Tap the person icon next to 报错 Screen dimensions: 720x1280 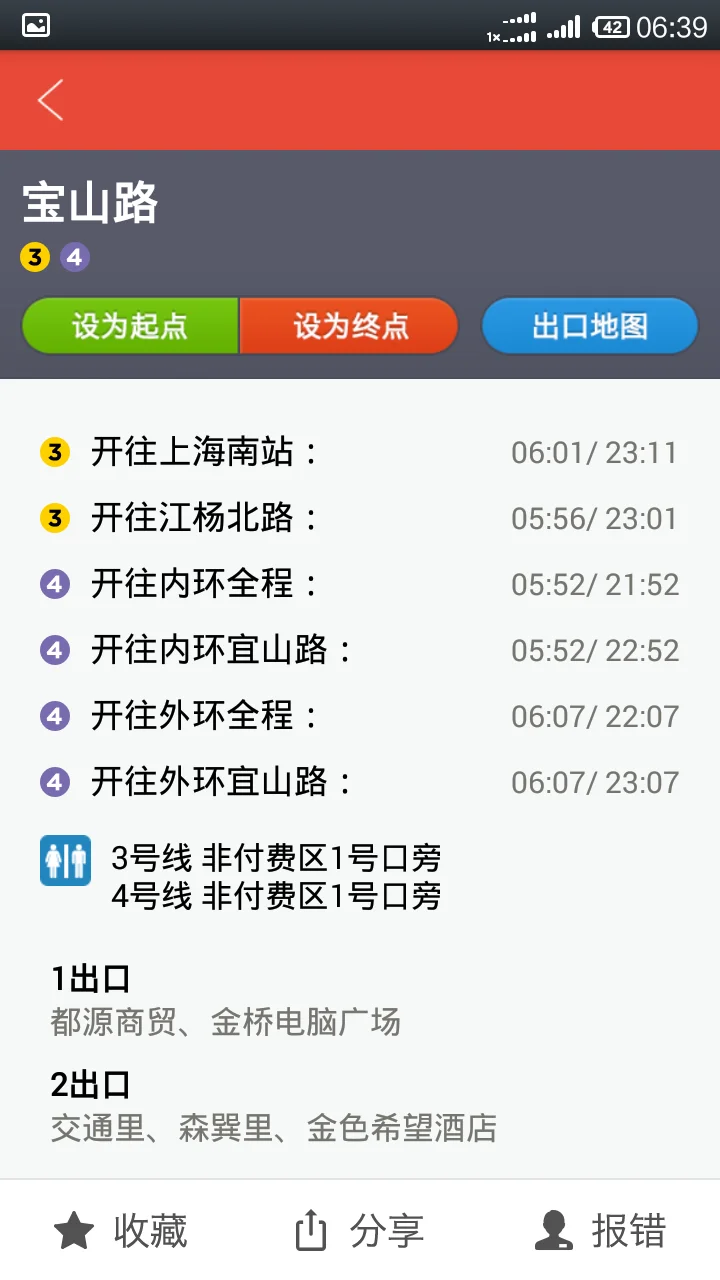pyautogui.click(x=553, y=1231)
